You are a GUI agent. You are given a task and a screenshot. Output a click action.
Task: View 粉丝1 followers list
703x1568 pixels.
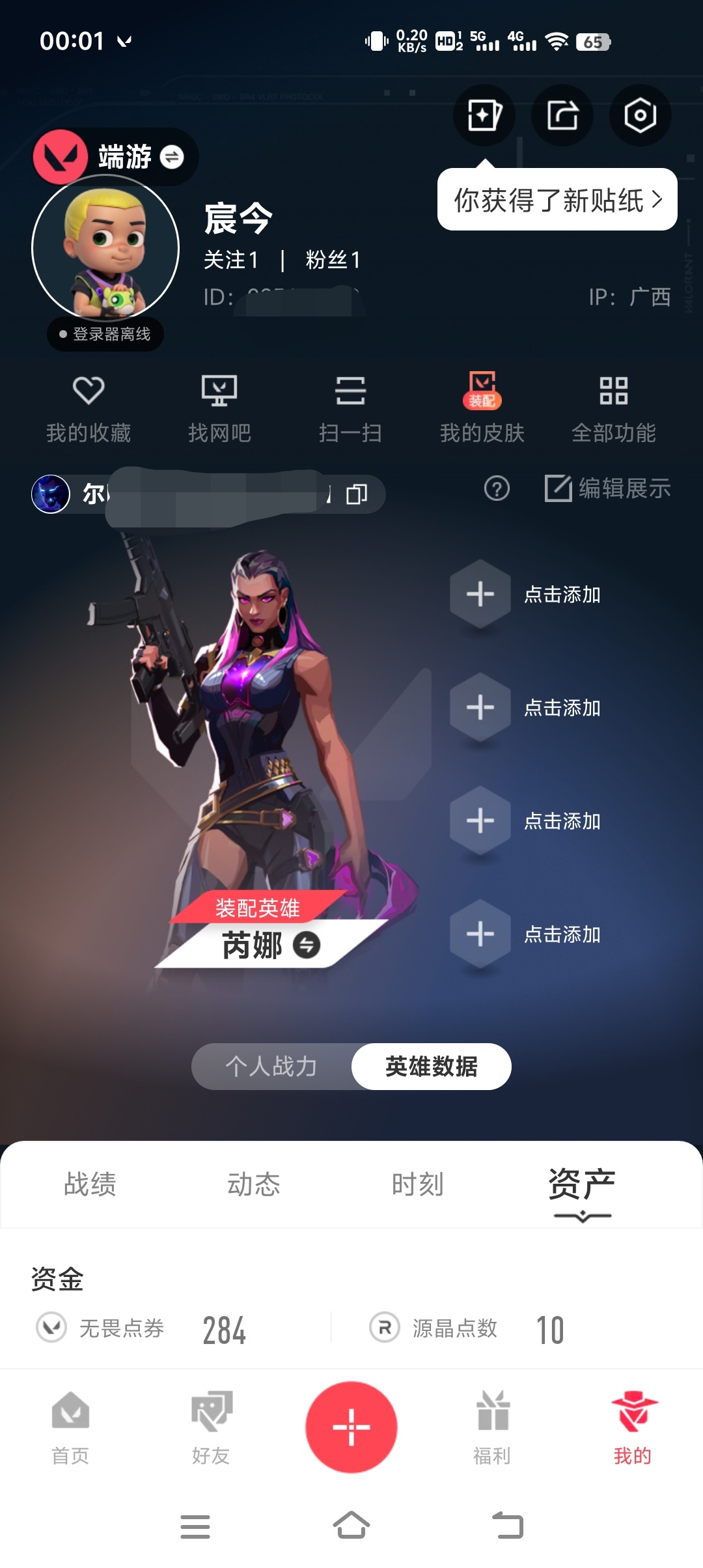tap(333, 260)
